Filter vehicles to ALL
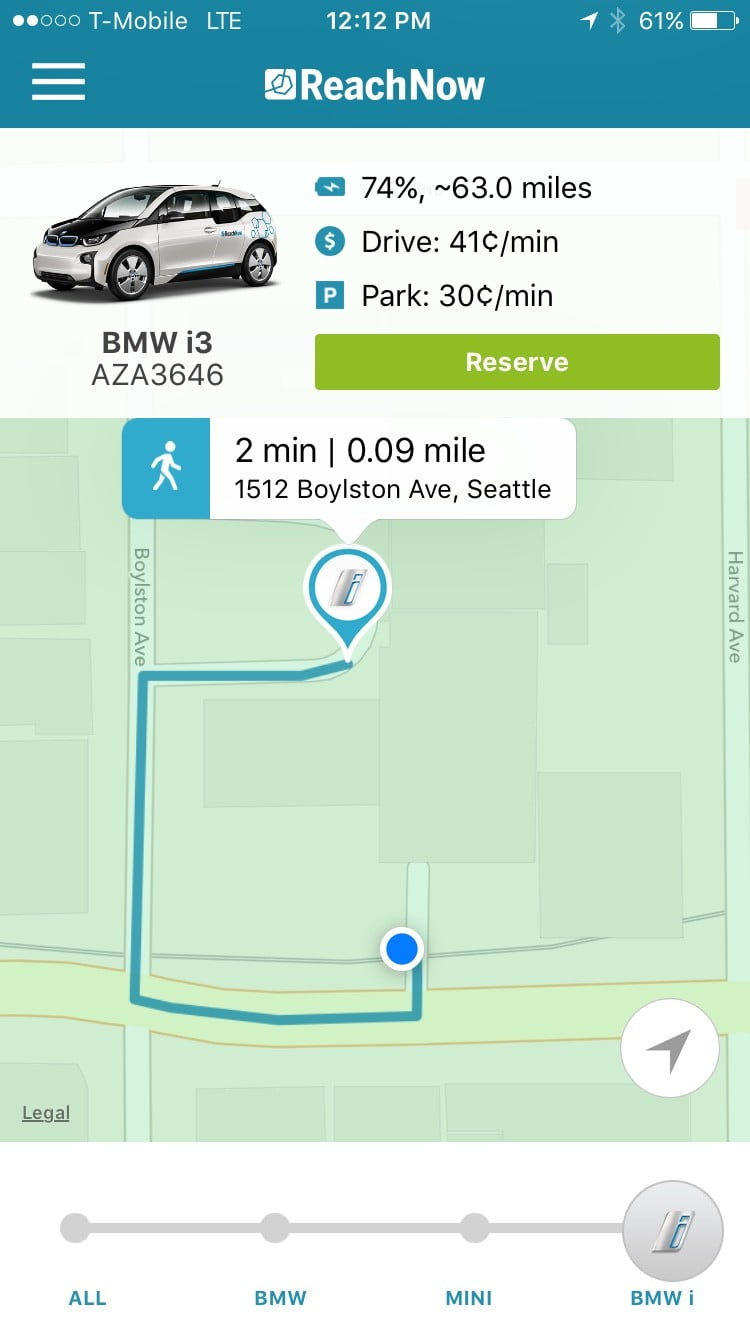 (x=75, y=1228)
